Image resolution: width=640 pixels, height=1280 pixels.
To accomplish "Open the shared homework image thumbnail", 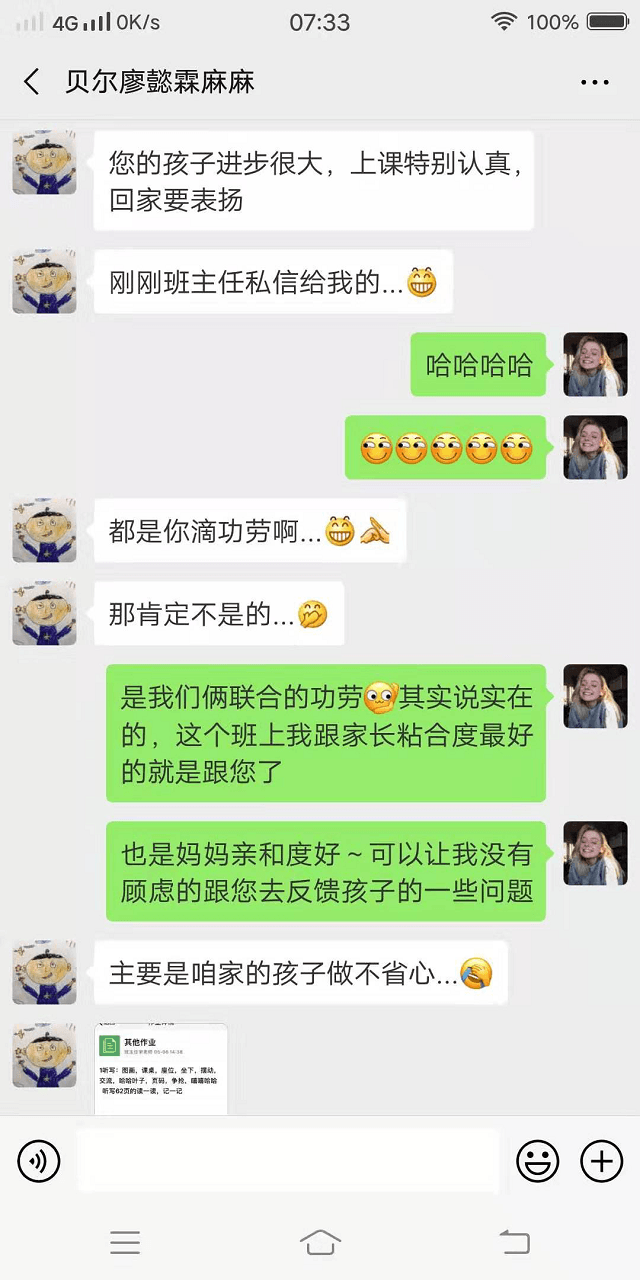I will click(161, 1068).
